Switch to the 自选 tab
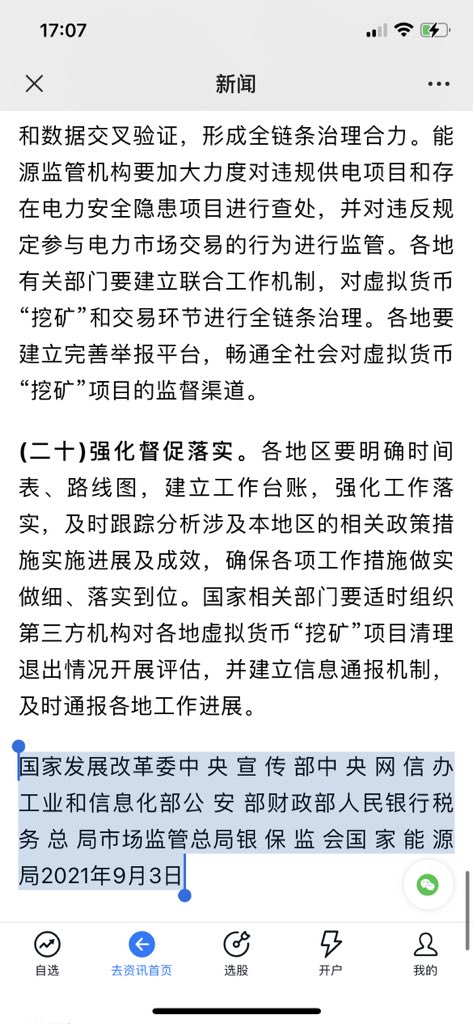The width and height of the screenshot is (473, 1024). pos(47,953)
